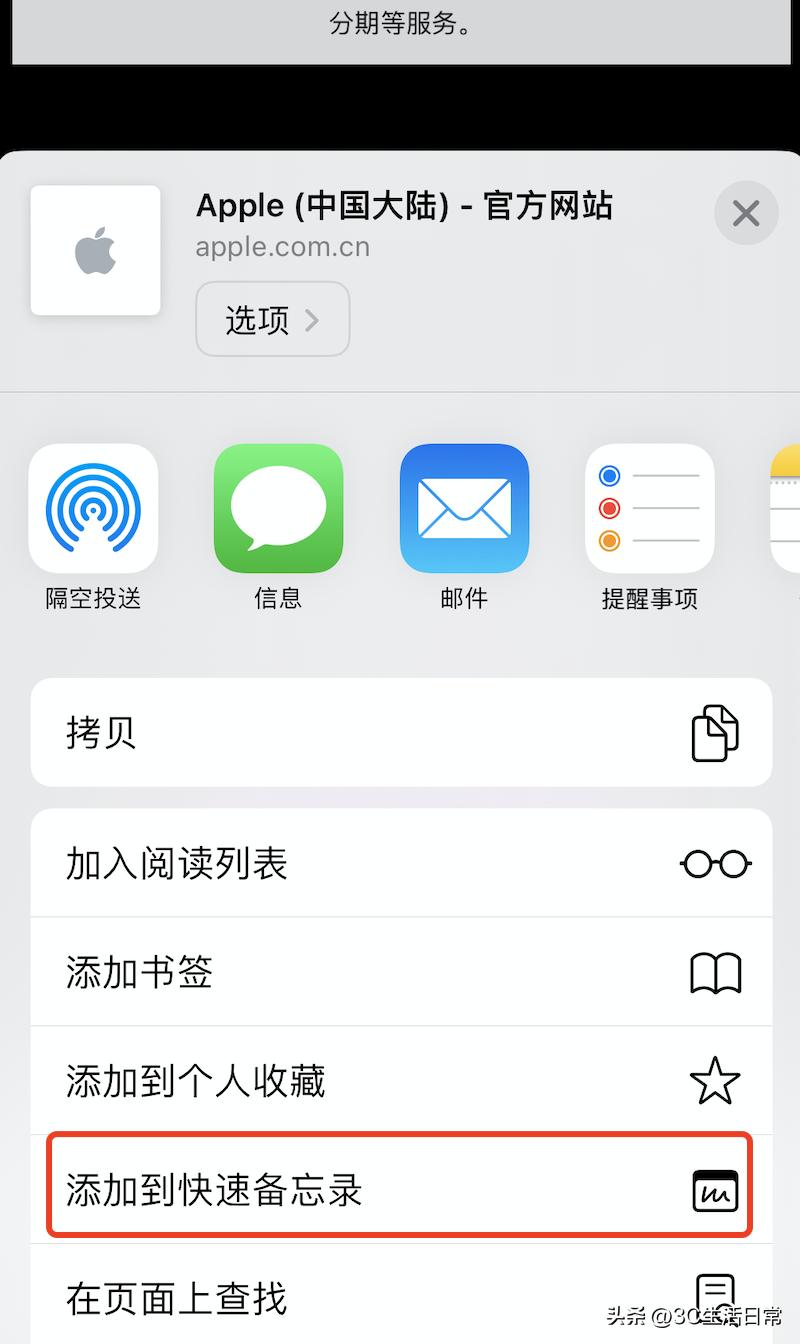
Task: Open apple.com.cn link text
Action: [x=281, y=247]
